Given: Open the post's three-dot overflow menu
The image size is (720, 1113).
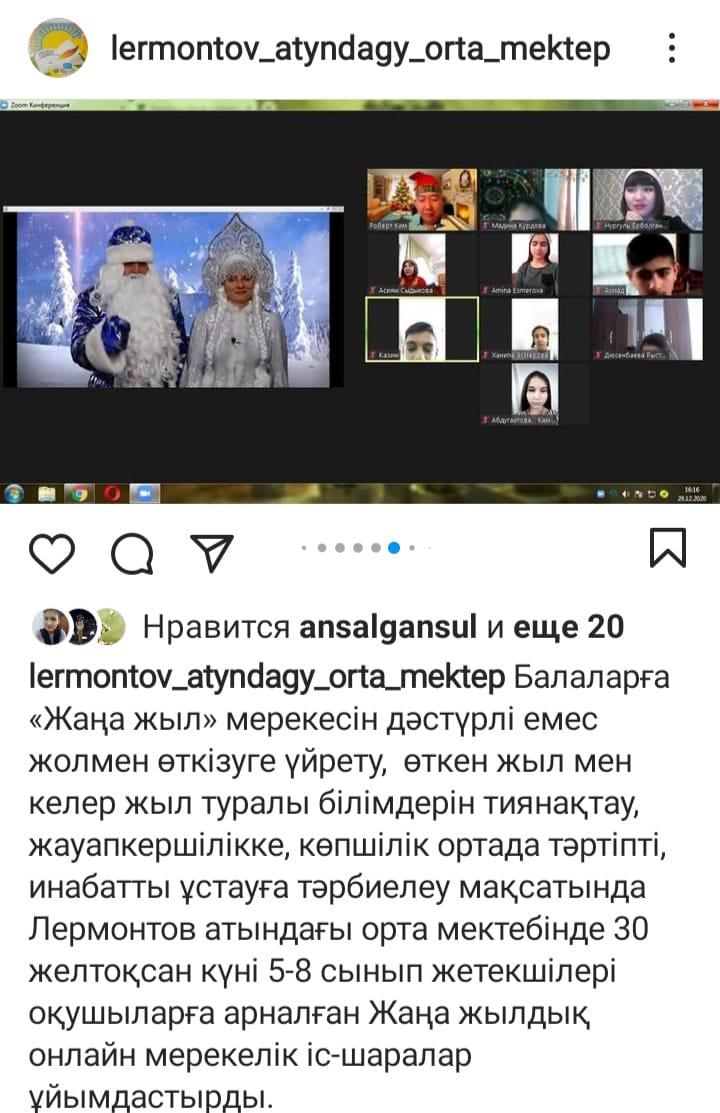Looking at the screenshot, I should 672,48.
